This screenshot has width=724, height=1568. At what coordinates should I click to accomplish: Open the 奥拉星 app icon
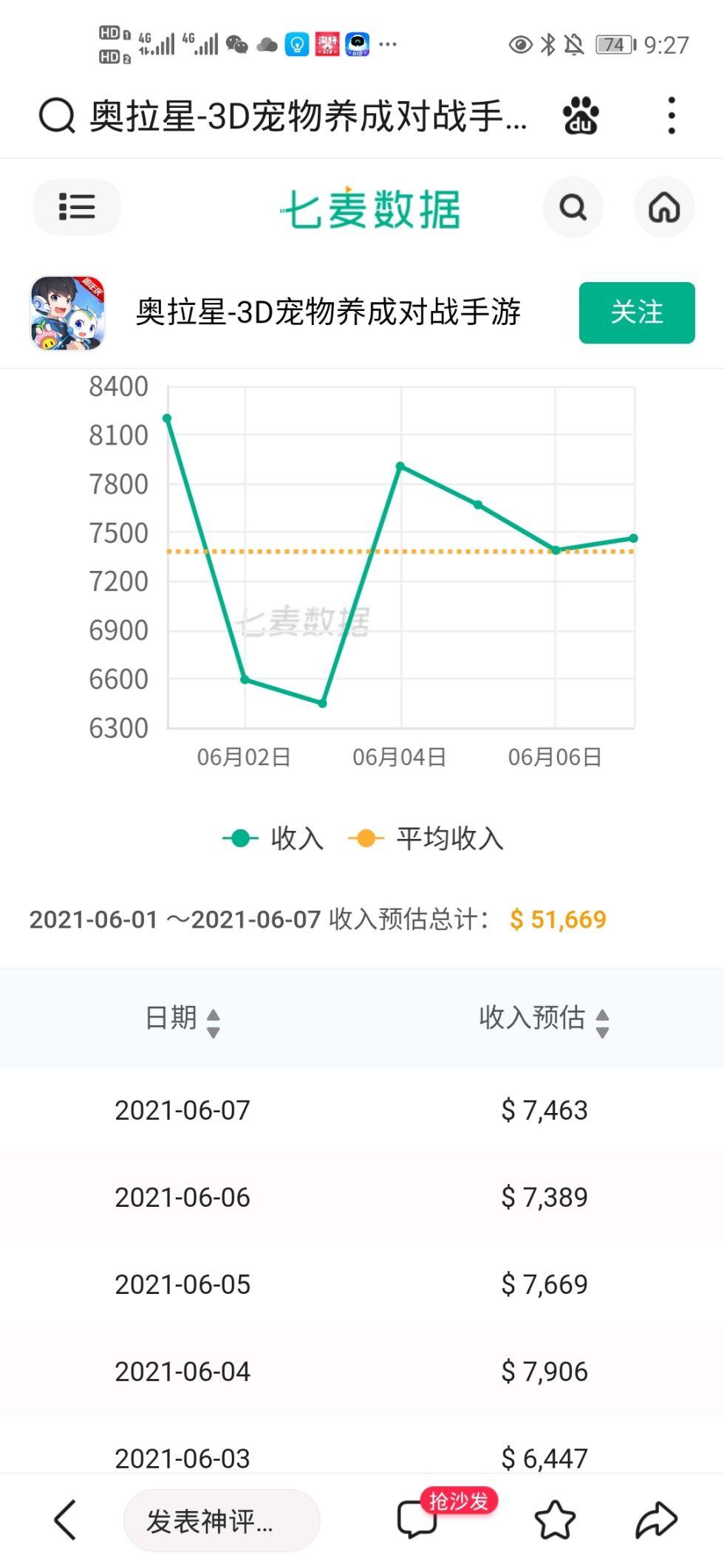click(x=67, y=312)
